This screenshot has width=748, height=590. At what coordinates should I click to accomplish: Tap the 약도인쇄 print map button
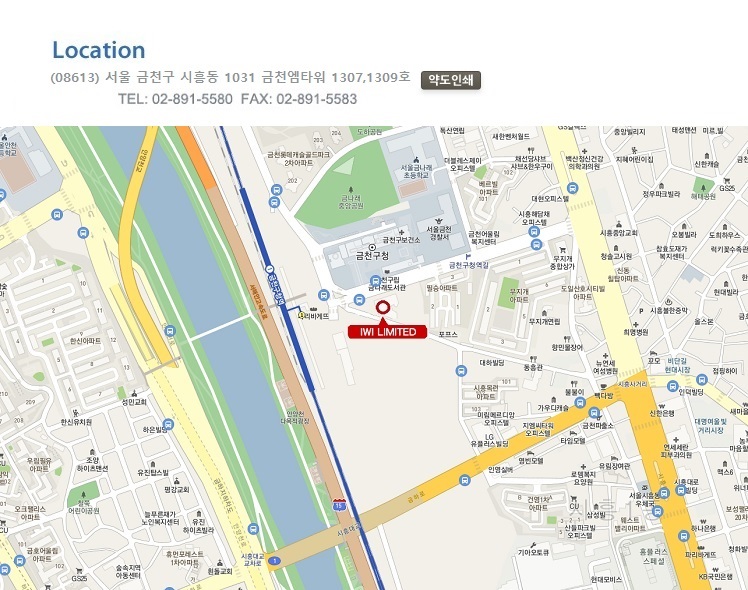pyautogui.click(x=450, y=80)
